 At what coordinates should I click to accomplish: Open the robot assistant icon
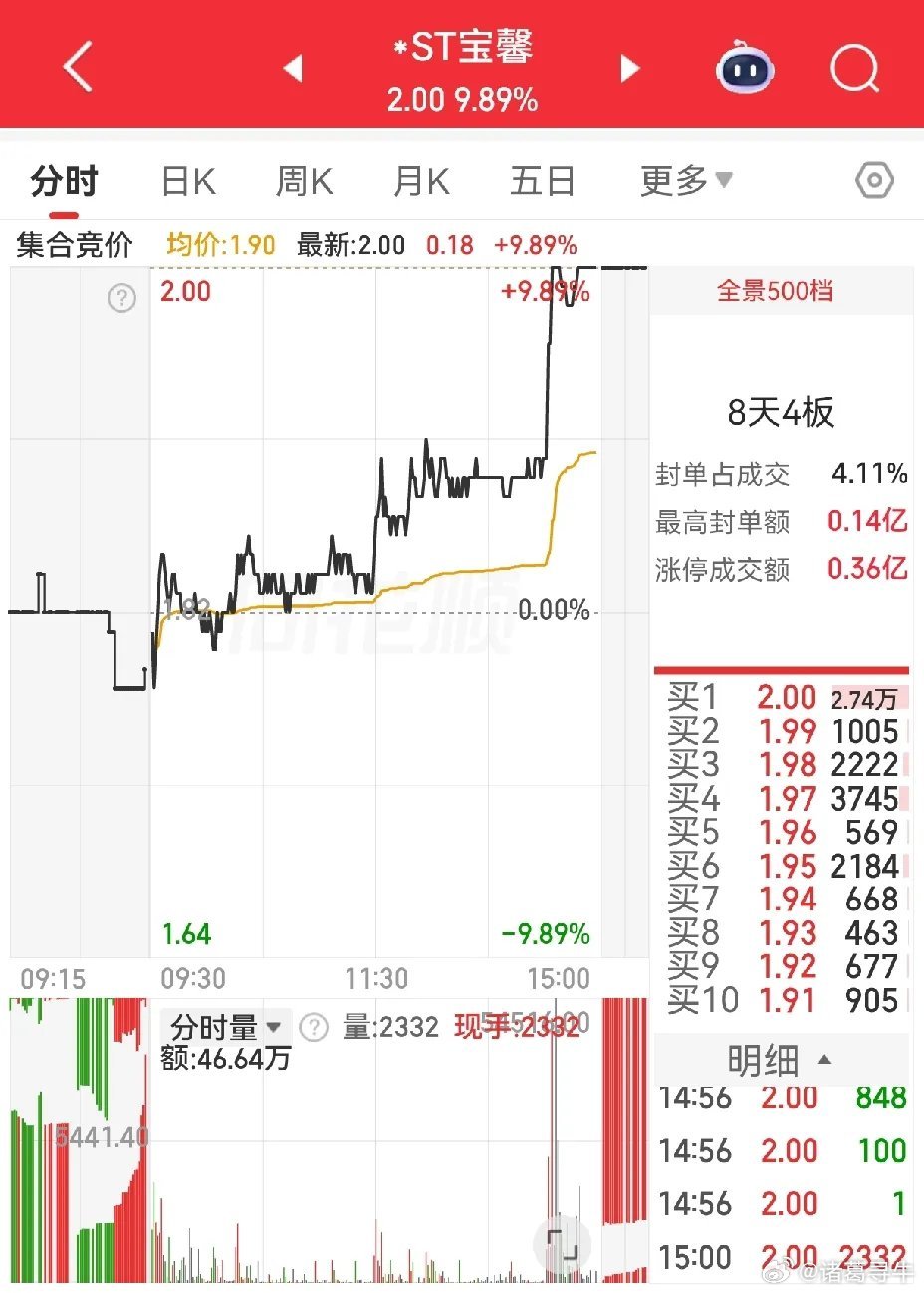pyautogui.click(x=745, y=68)
